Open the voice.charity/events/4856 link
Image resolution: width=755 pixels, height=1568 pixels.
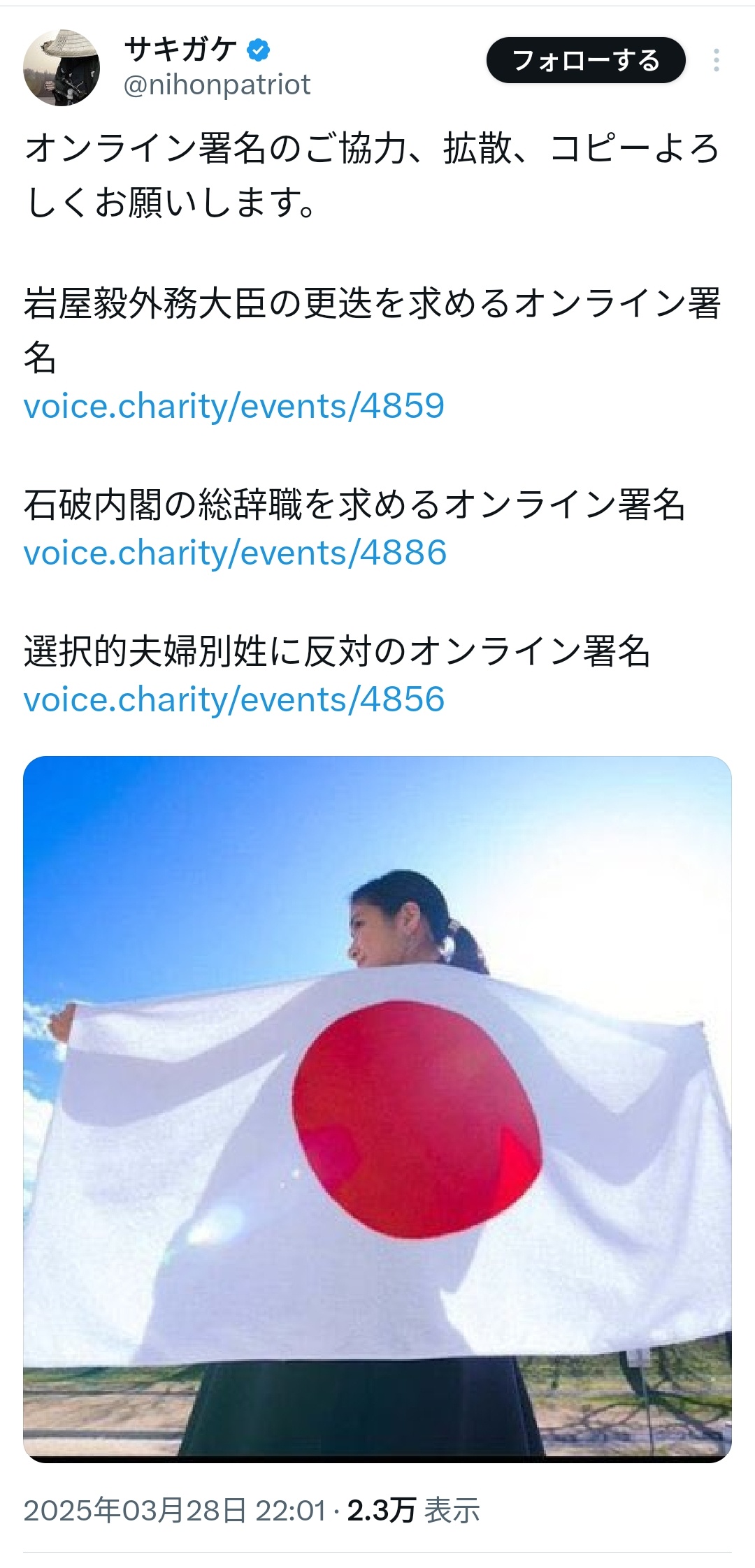[x=234, y=699]
